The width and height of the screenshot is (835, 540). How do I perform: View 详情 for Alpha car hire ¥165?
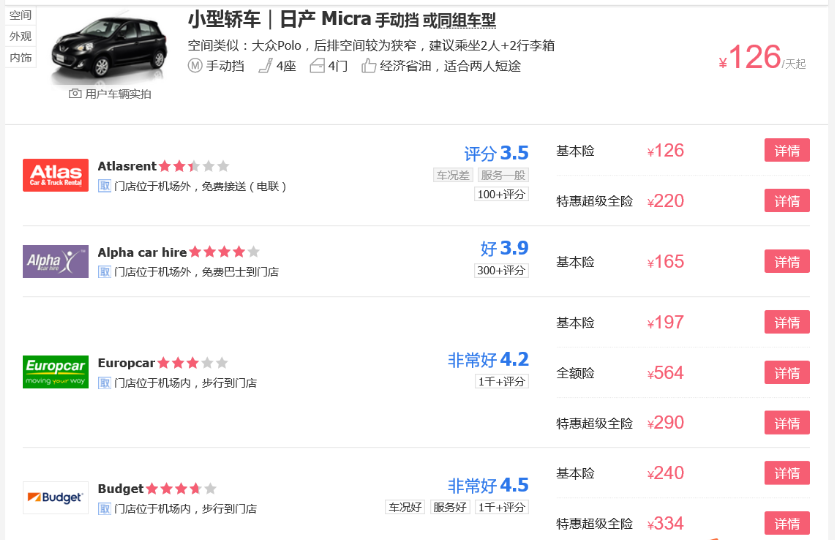click(x=787, y=262)
